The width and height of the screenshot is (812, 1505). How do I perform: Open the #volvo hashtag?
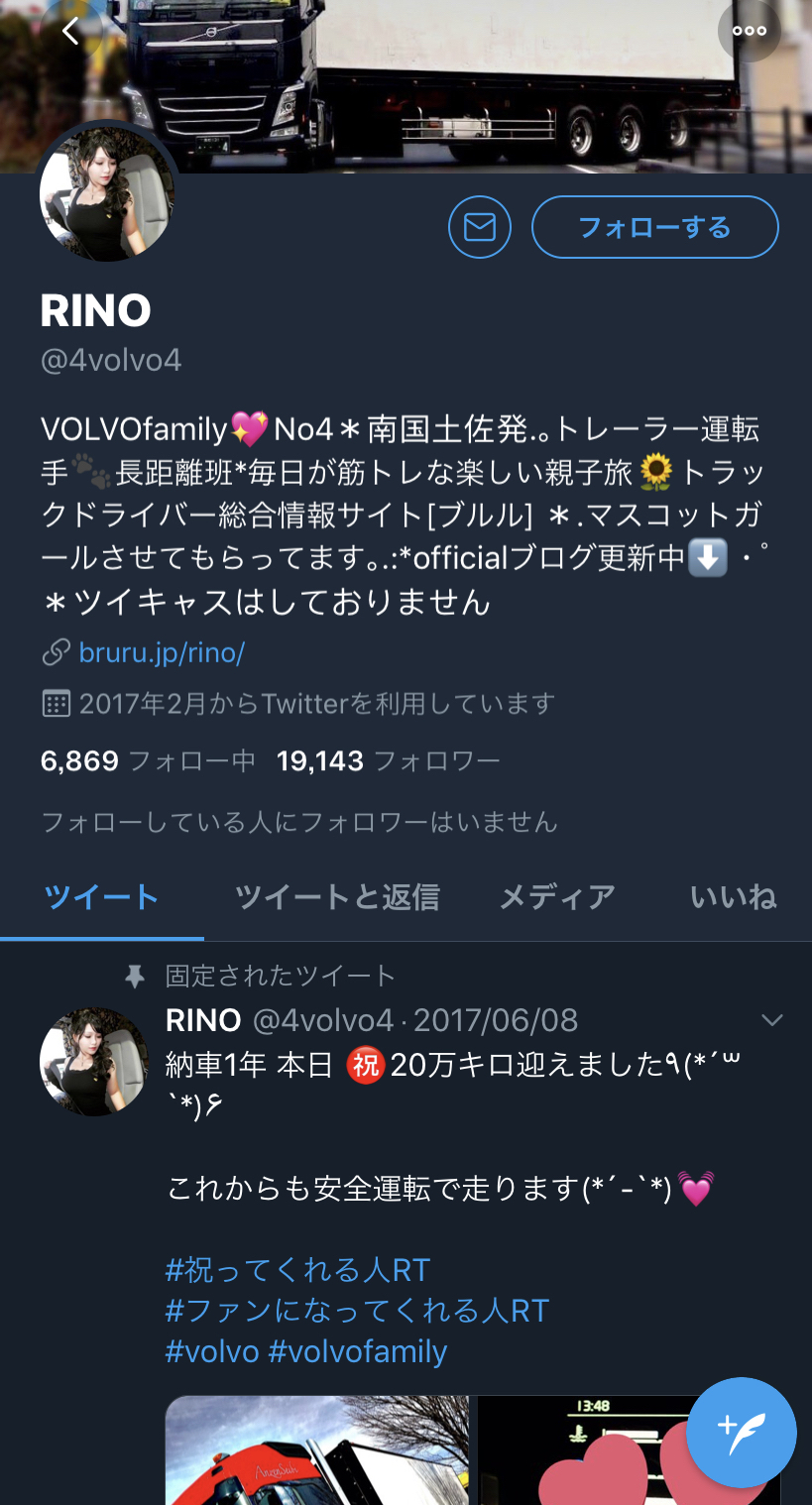[x=212, y=1351]
